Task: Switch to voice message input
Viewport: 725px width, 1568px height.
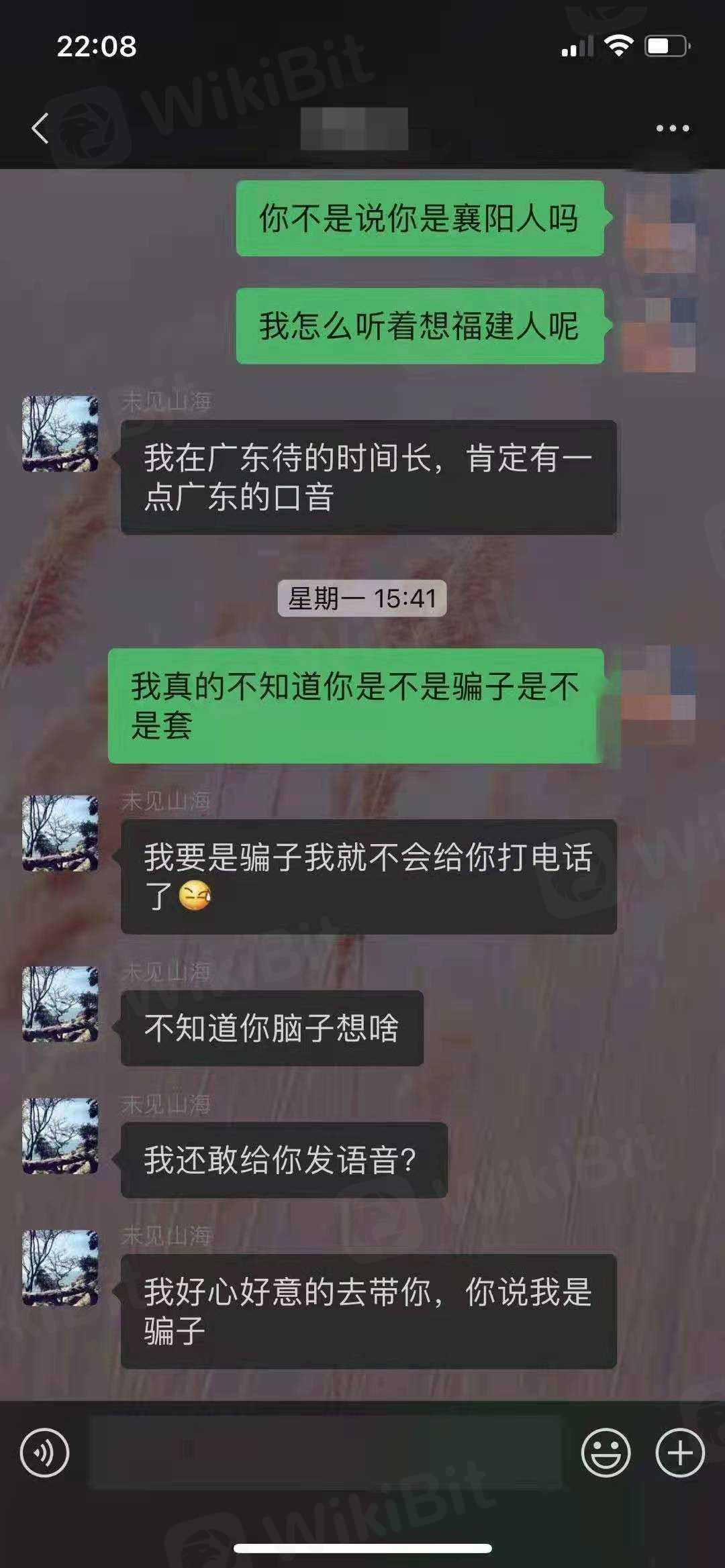Action: [x=44, y=1453]
